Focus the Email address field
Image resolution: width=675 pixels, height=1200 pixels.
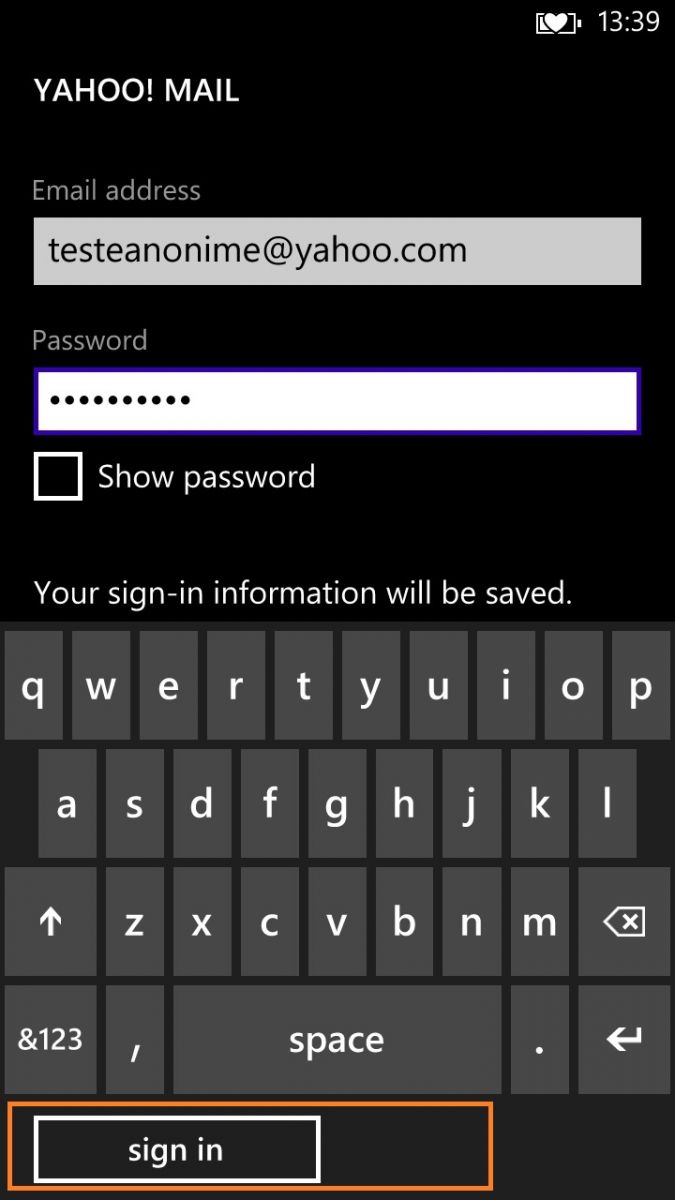click(x=337, y=251)
